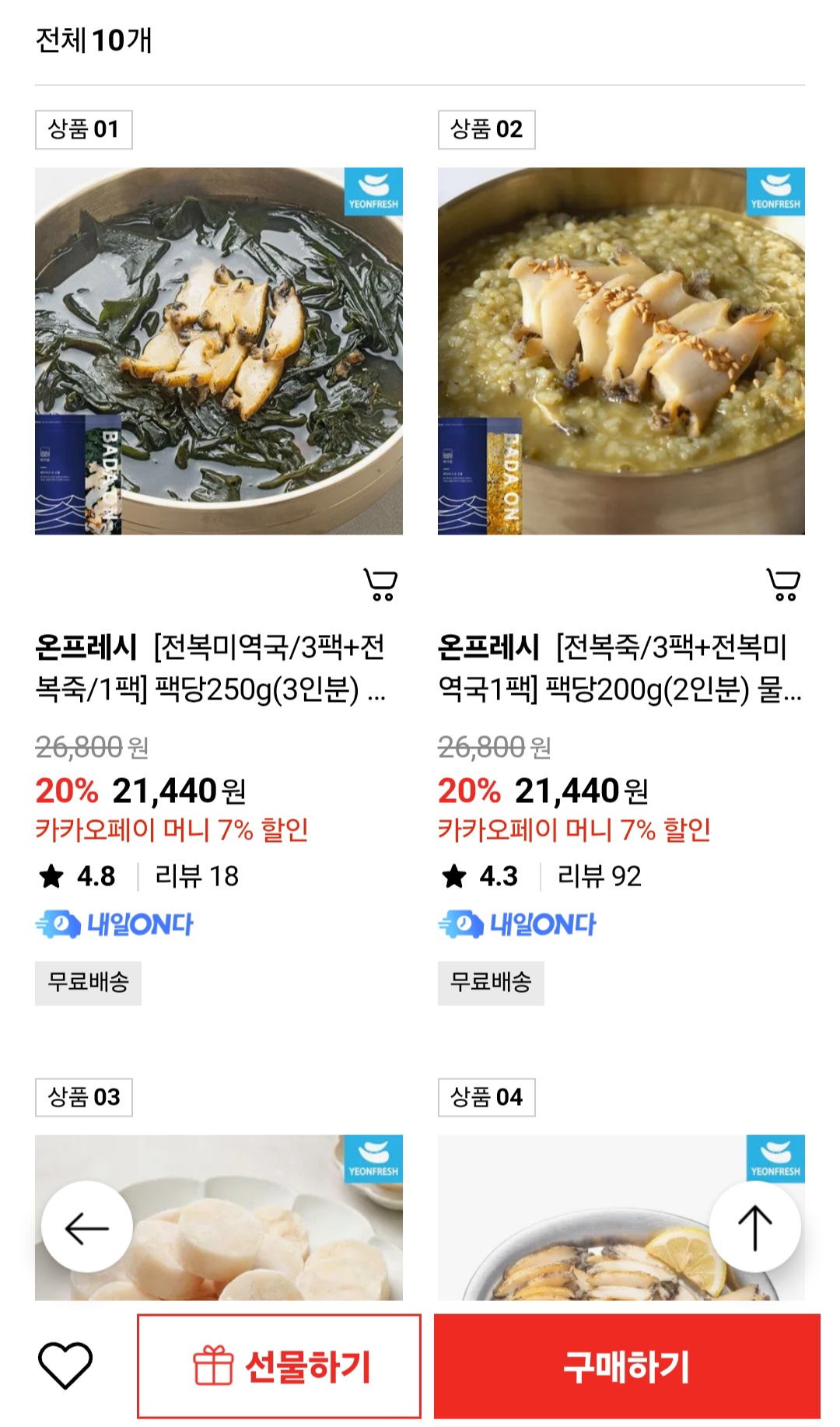Tap 선물하기 to send as gift
The image size is (840, 1427).
tap(279, 1366)
